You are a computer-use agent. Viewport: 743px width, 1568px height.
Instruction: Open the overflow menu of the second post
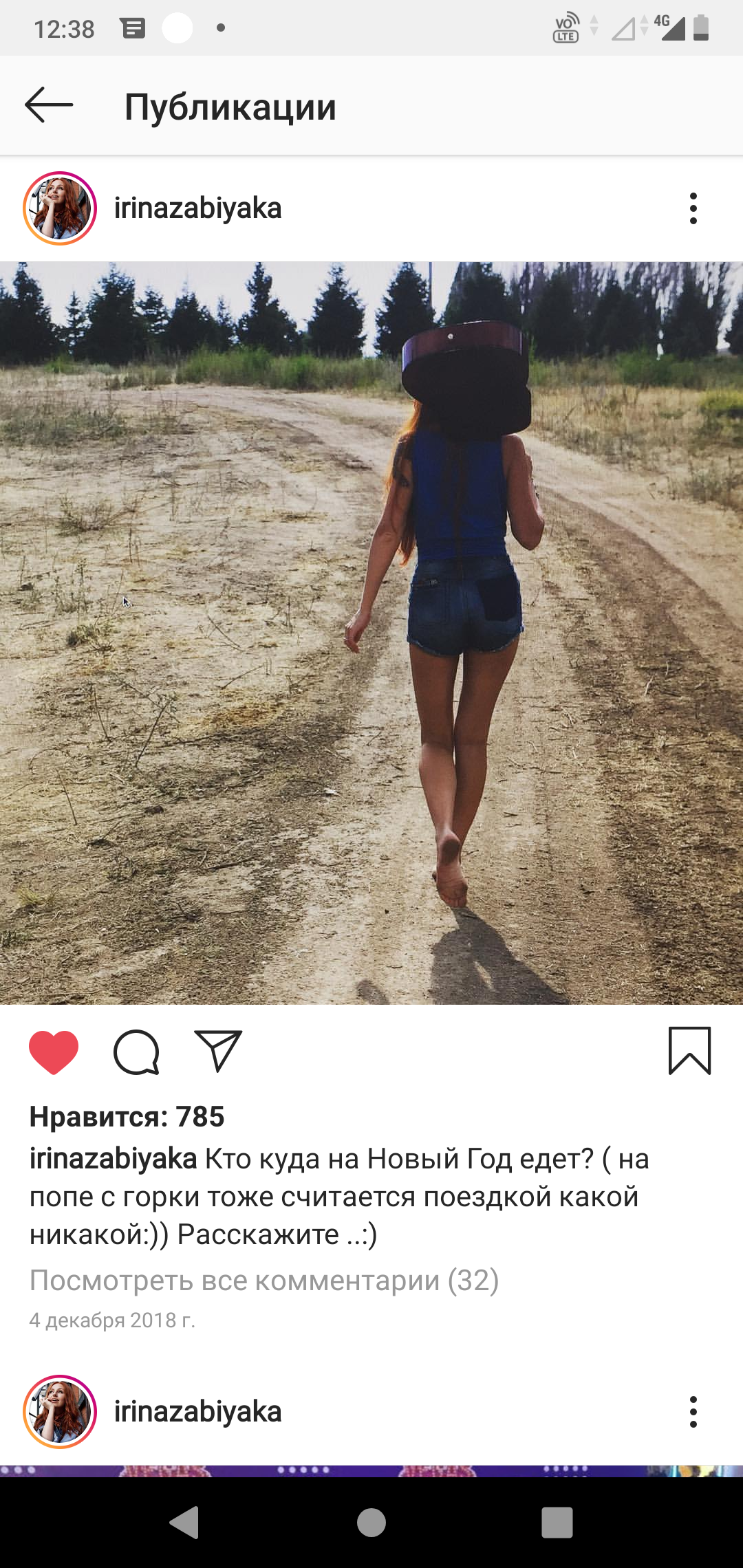click(693, 1412)
